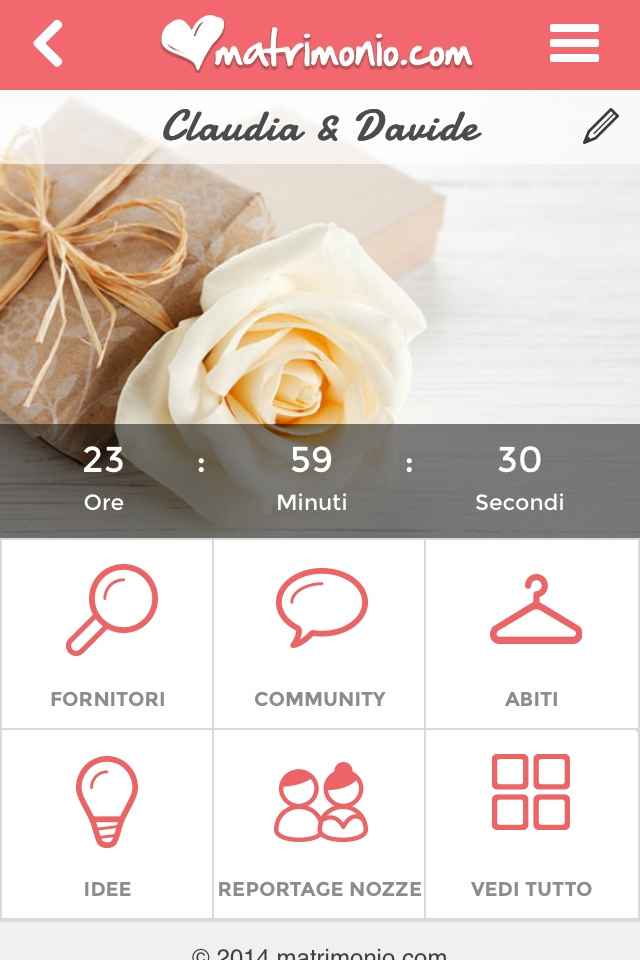Open the hamburger menu
This screenshot has width=640, height=960.
(x=574, y=44)
